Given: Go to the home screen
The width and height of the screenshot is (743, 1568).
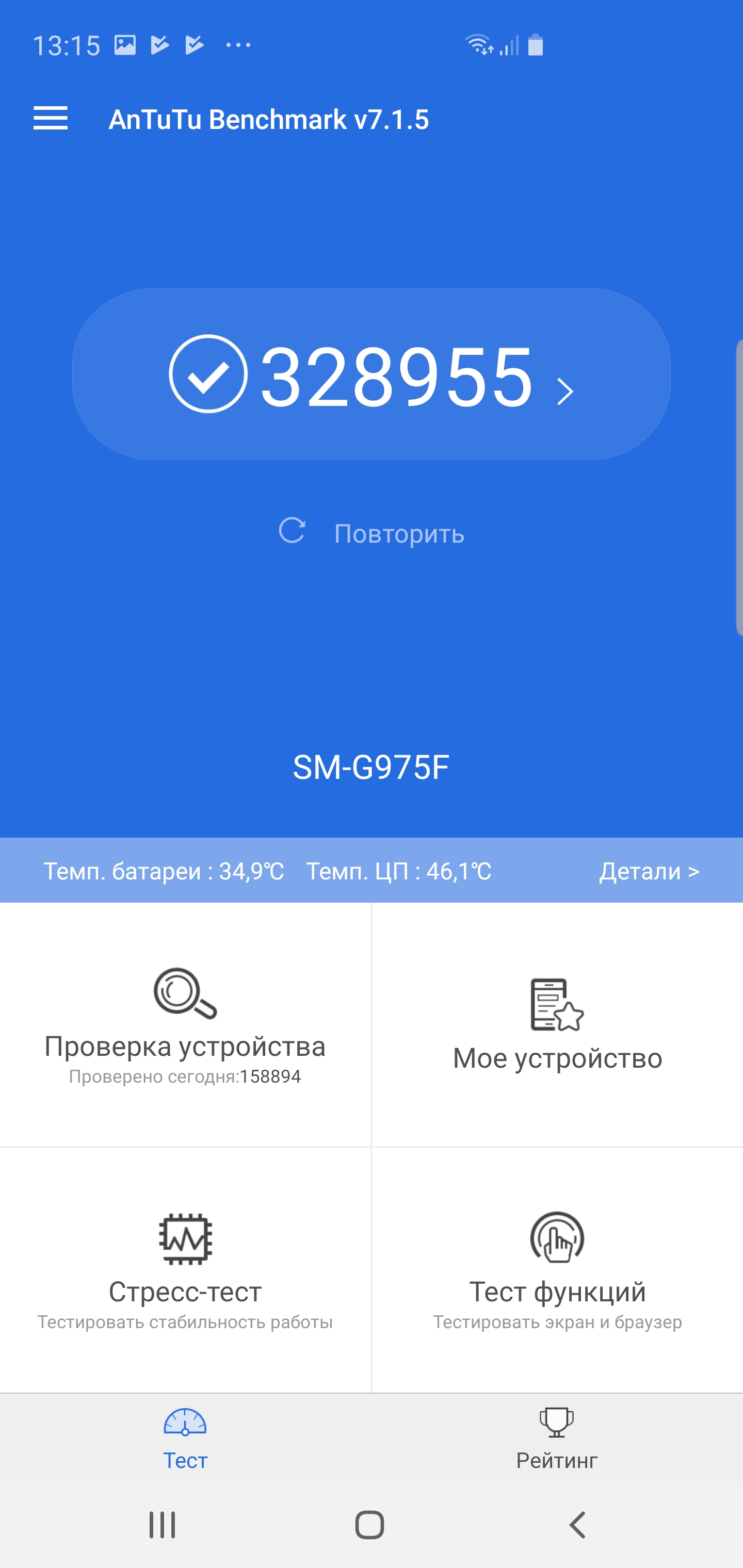Looking at the screenshot, I should 369,1525.
